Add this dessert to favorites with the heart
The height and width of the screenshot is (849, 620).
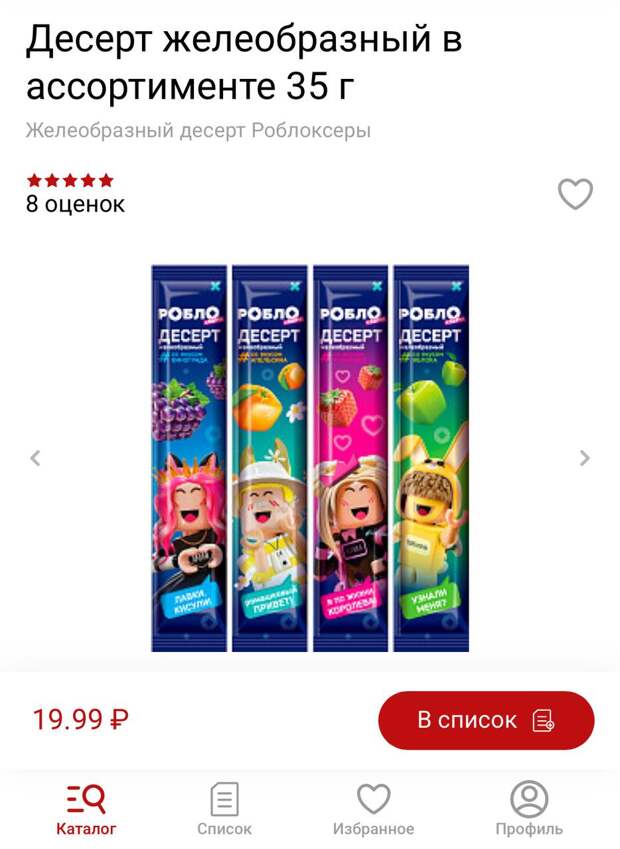click(x=575, y=194)
